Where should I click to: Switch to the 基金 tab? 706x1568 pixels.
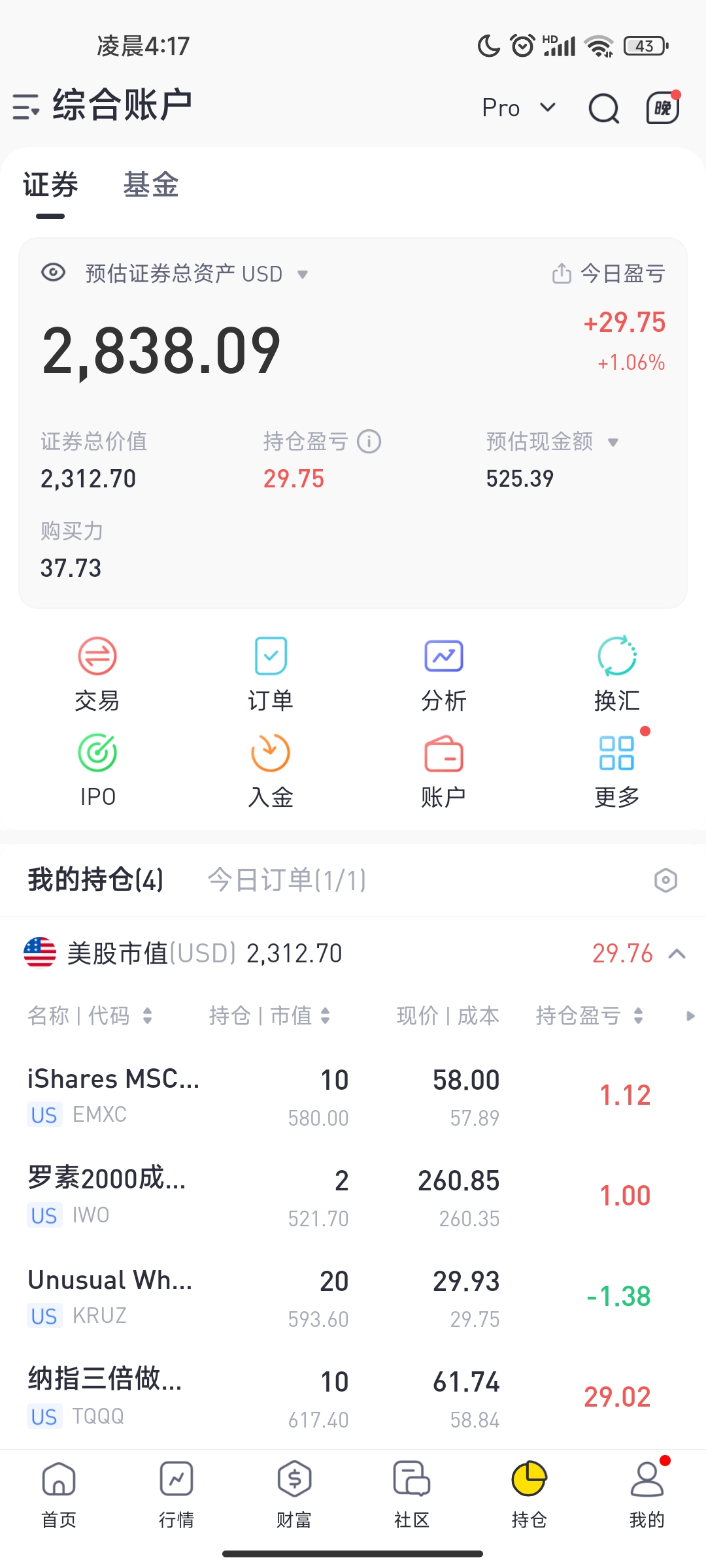150,185
